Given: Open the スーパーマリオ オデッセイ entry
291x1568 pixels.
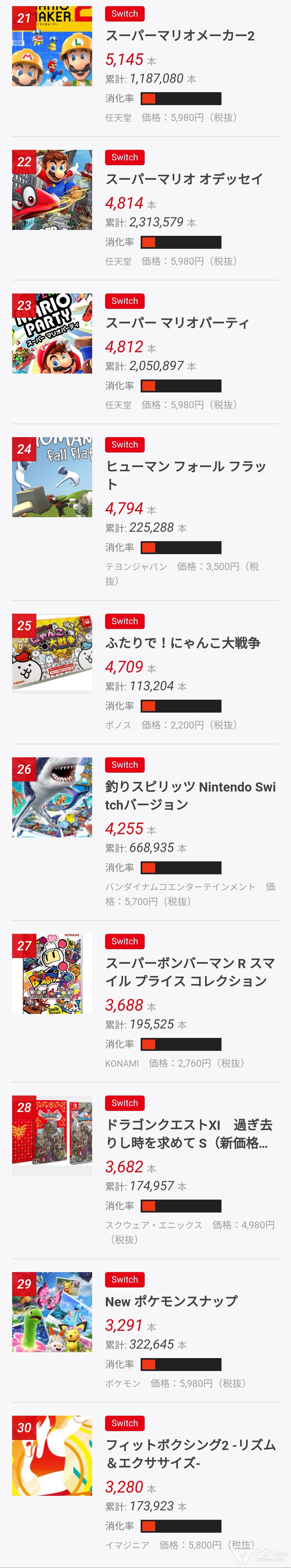Looking at the screenshot, I should pos(184,179).
